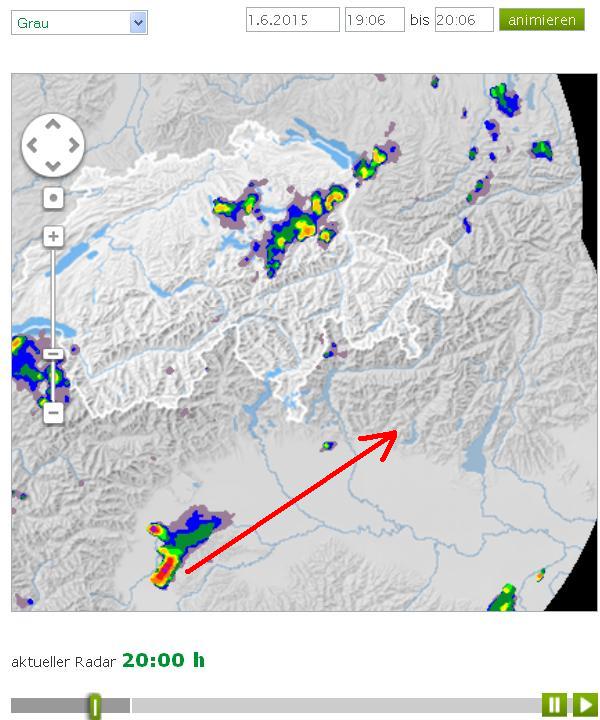Screen dimensions: 600x720
Task: Pause the radar playback
Action: click(x=554, y=706)
